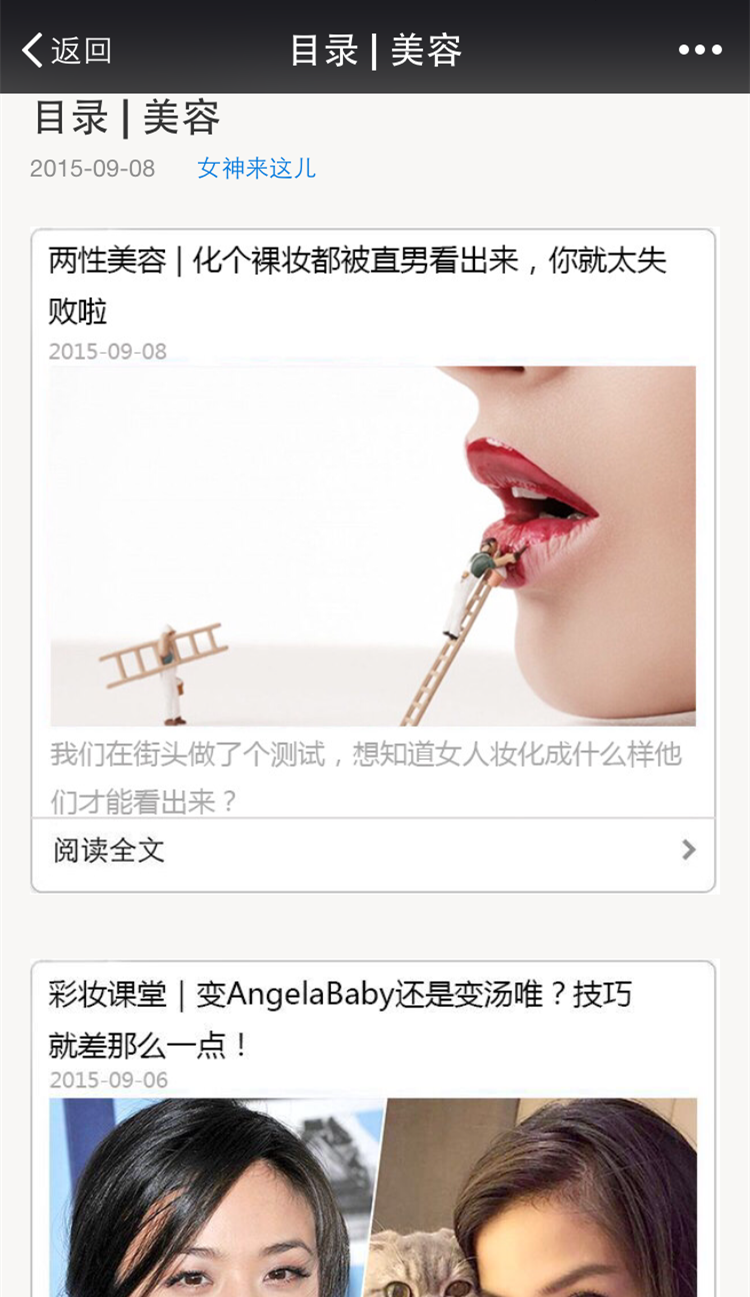Viewport: 750px width, 1297px height.
Task: Open the three-dot overflow menu
Action: tap(700, 50)
